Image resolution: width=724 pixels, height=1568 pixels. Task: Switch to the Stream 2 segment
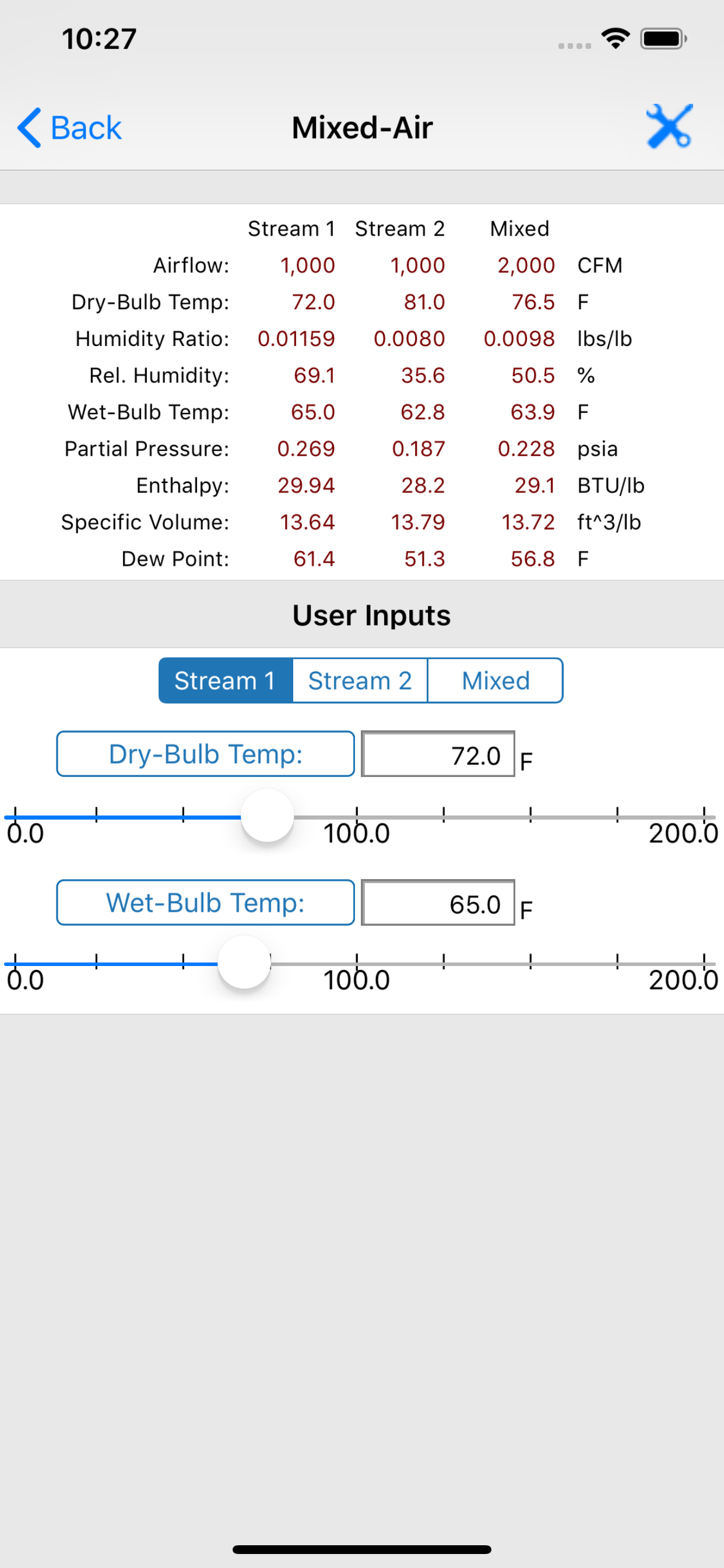pos(360,681)
